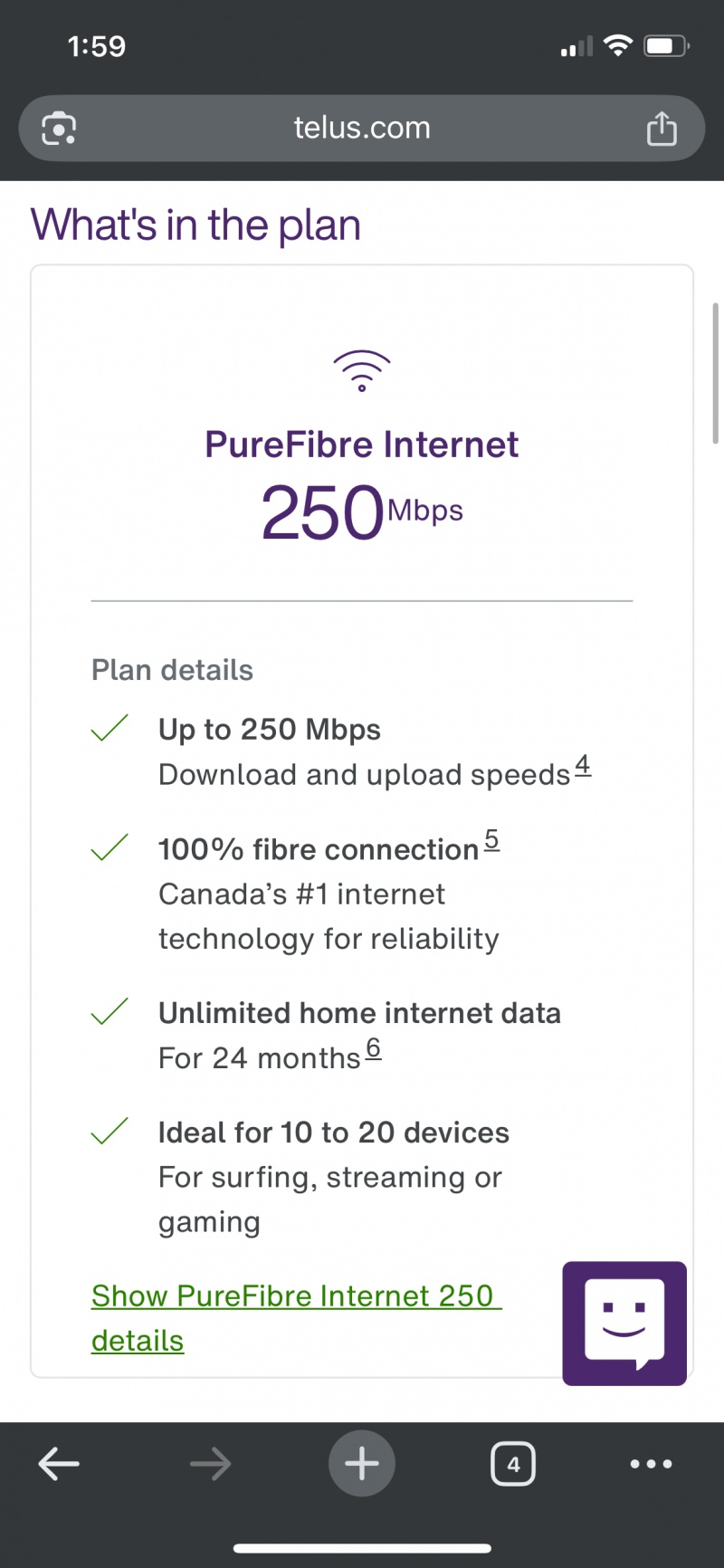724x1568 pixels.
Task: Open footnote 5 beside fibre connection
Action: coord(491,840)
